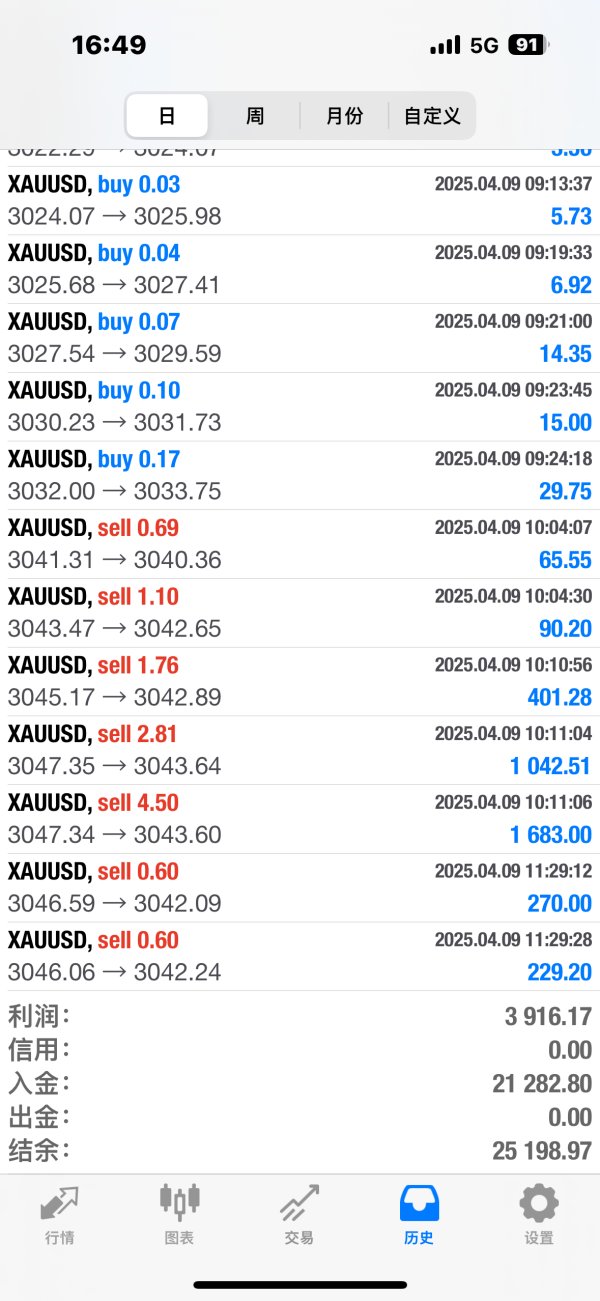
Task: Switch to the 月份 period filter
Action: coord(344,116)
